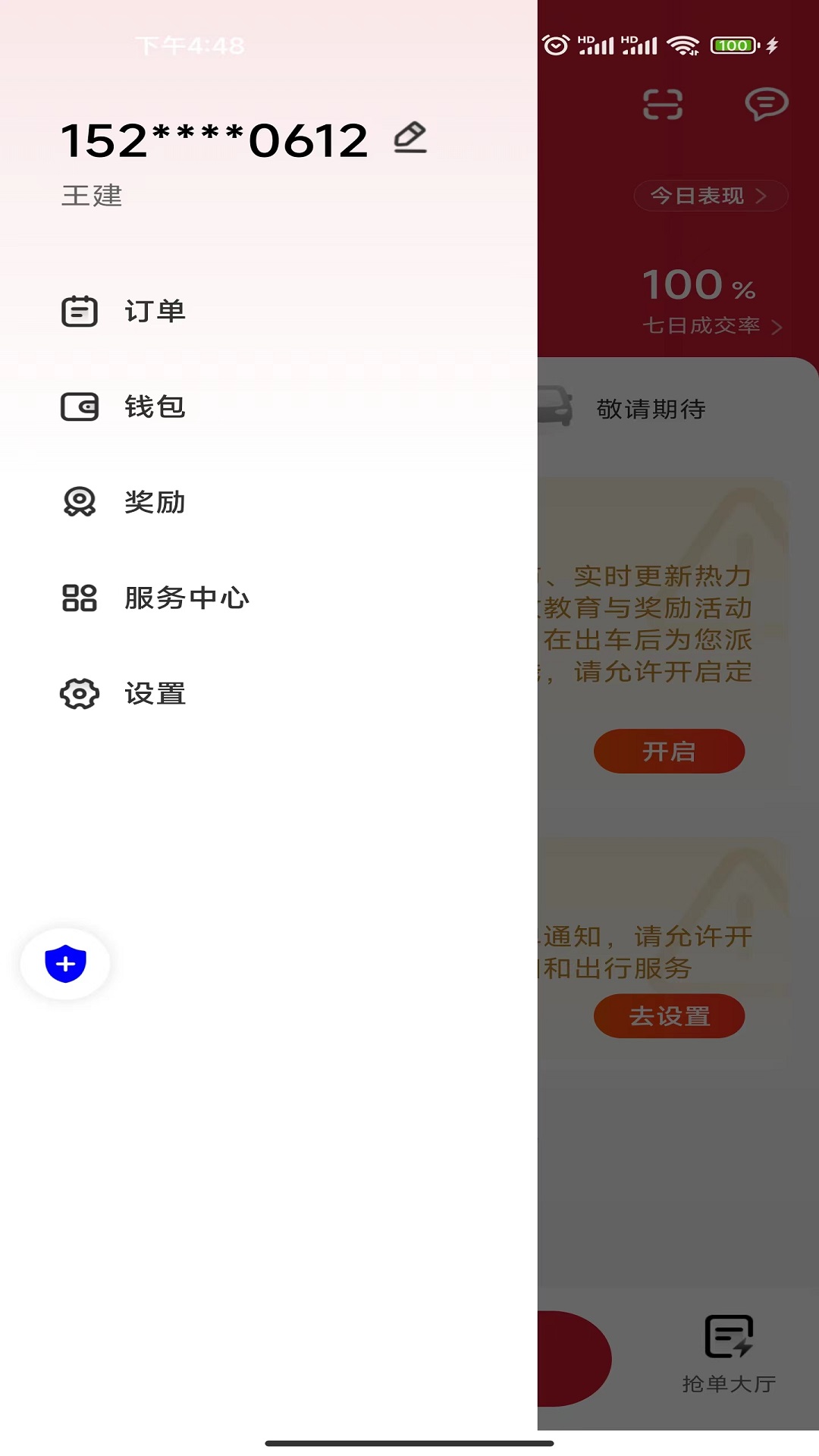This screenshot has height=1456, width=819.
Task: Tap the blue shield plus safety icon
Action: (64, 962)
